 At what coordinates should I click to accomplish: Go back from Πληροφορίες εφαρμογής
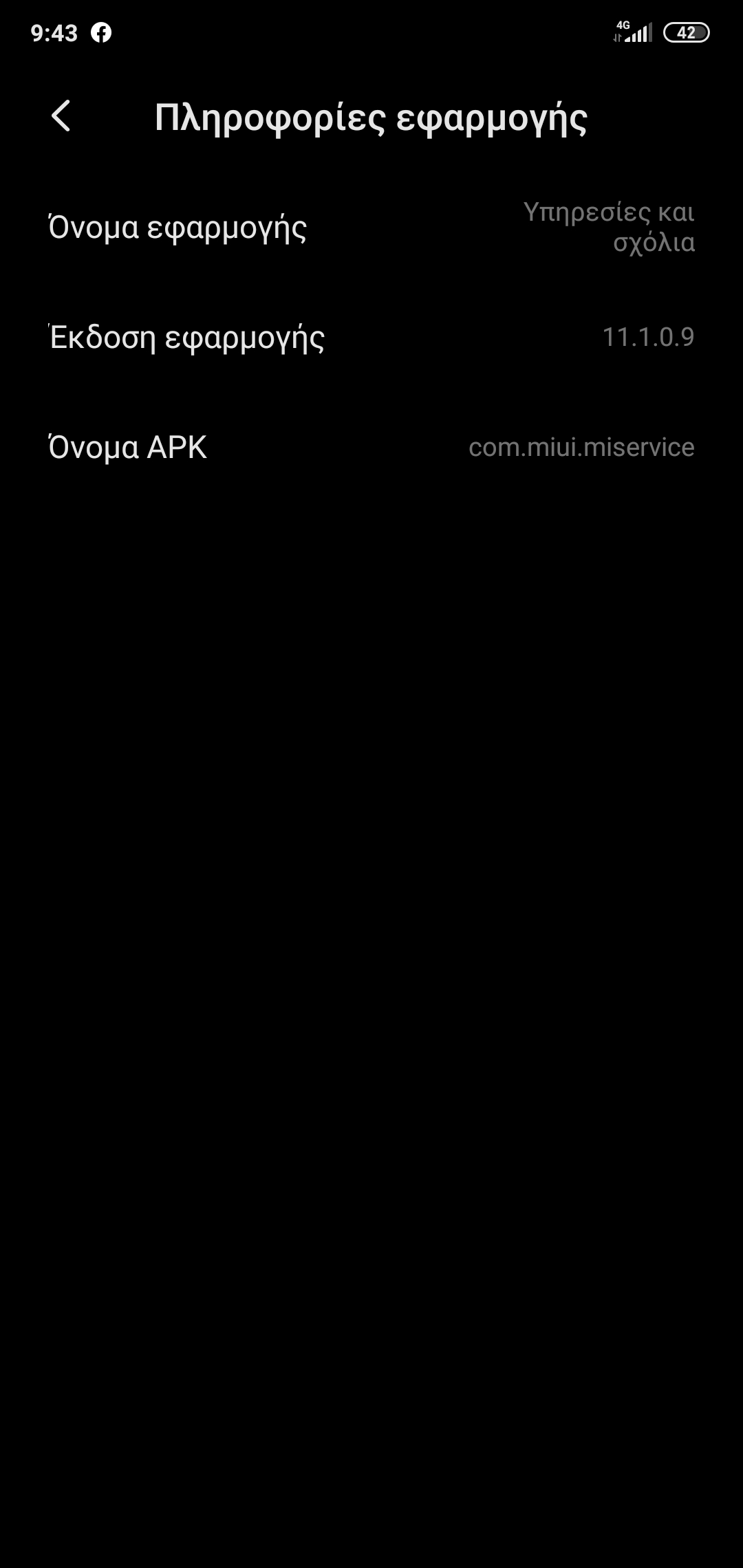tap(61, 116)
